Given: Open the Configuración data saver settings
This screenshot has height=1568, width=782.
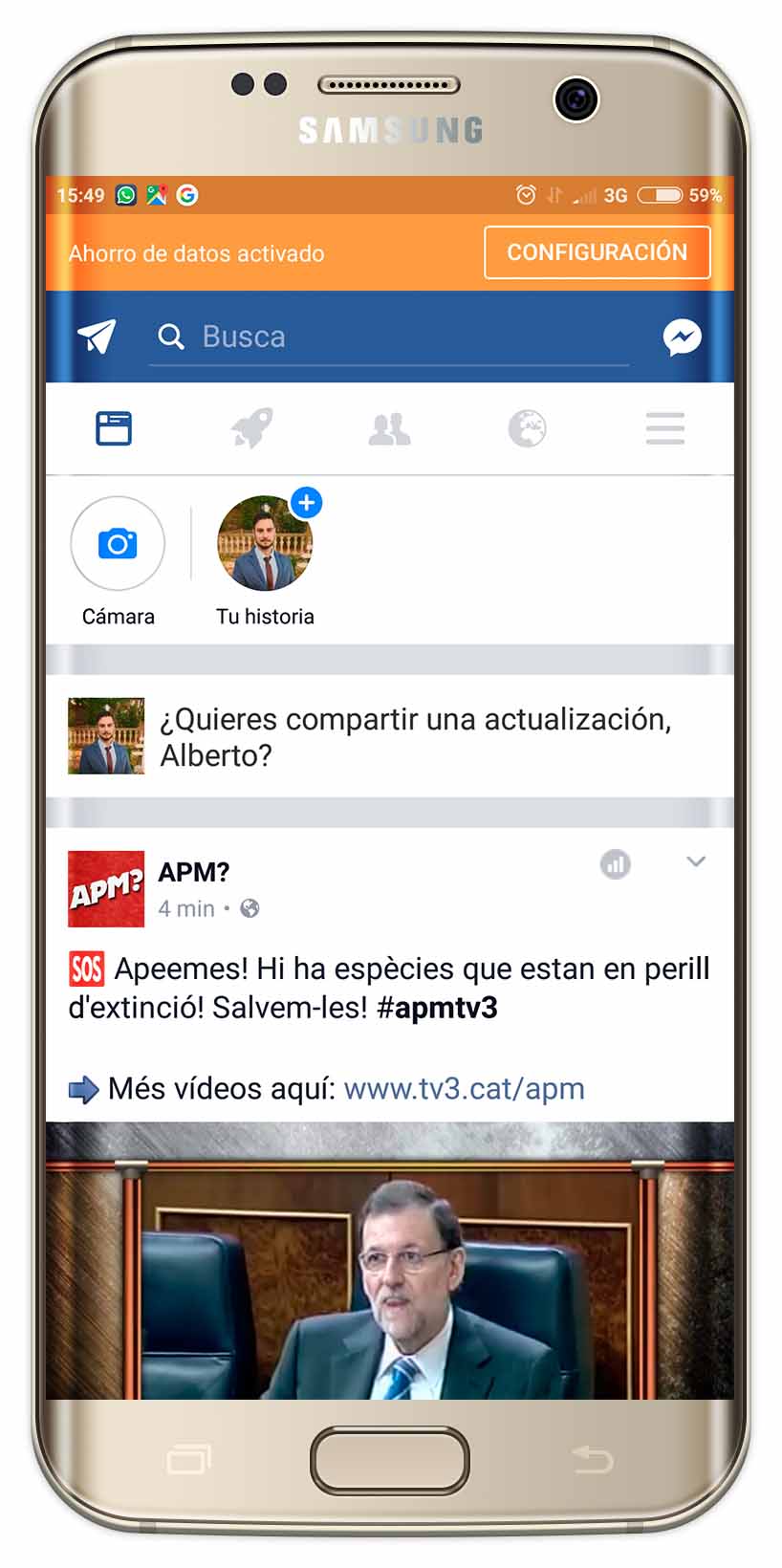Looking at the screenshot, I should (597, 252).
